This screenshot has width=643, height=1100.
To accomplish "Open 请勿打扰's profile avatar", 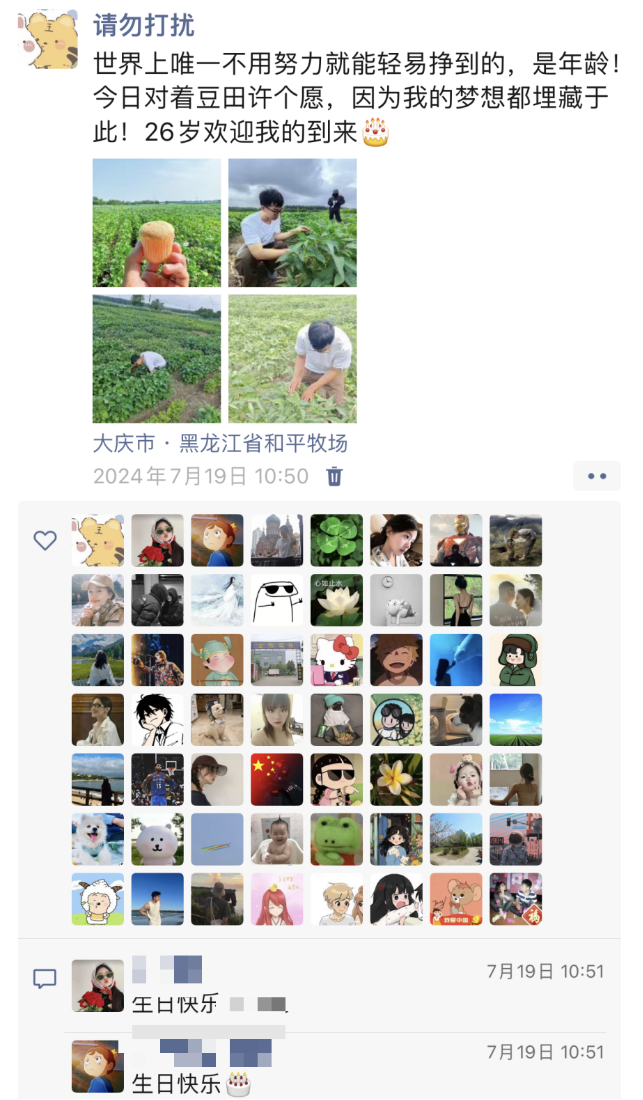I will point(48,39).
